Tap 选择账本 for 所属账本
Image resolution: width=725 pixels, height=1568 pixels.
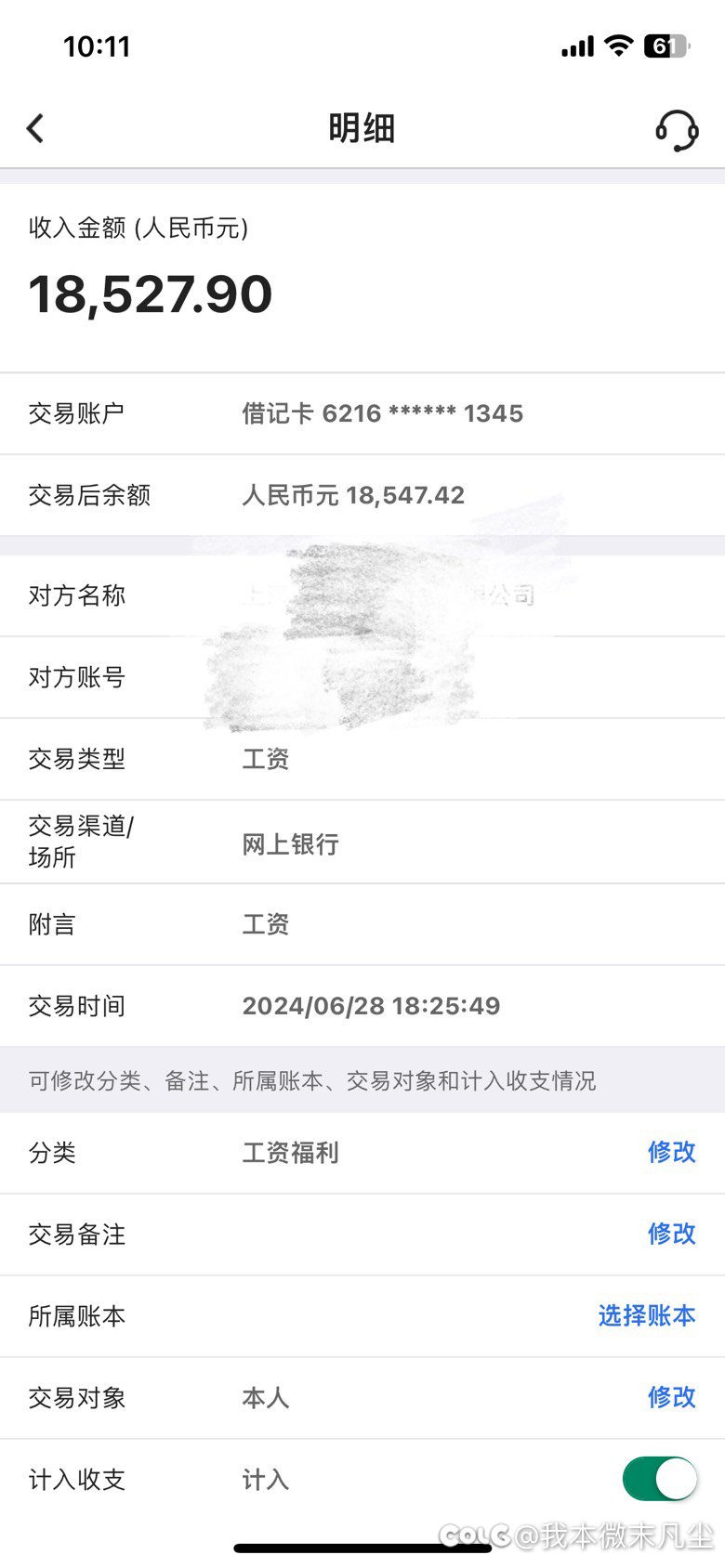click(646, 1315)
